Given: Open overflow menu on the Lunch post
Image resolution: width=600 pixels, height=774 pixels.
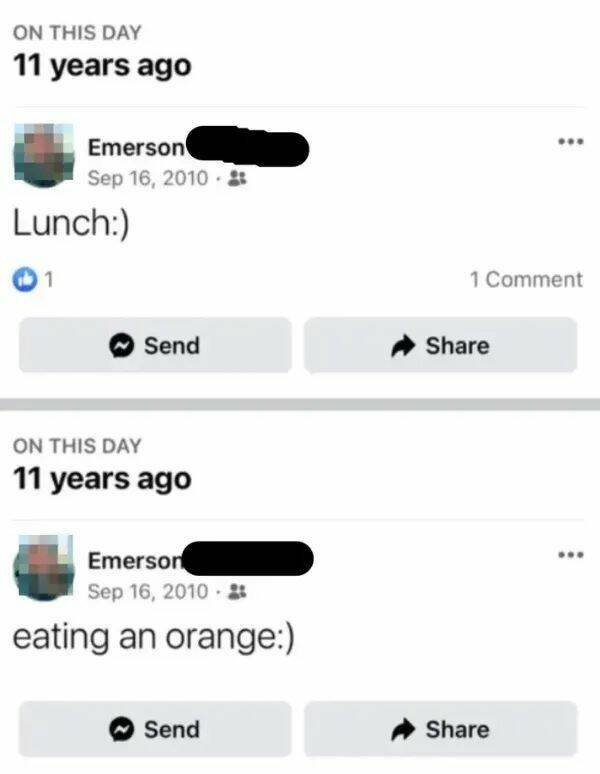Looking at the screenshot, I should (x=570, y=143).
